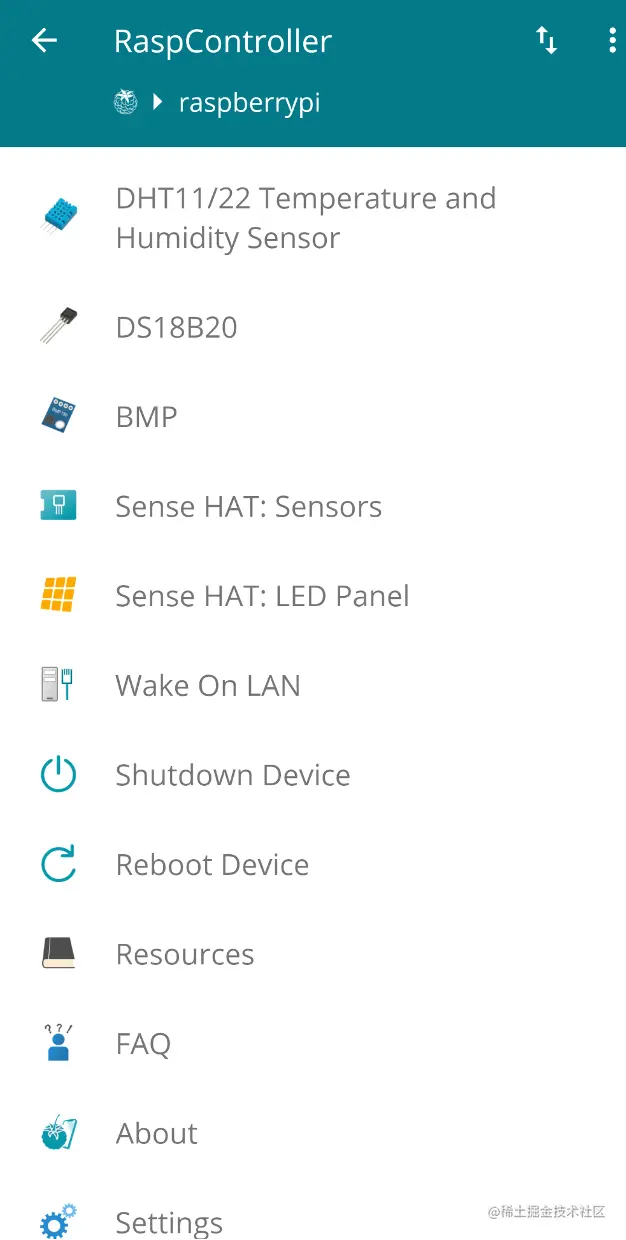Image resolution: width=626 pixels, height=1240 pixels.
Task: Go back using the arrow icon
Action: pyautogui.click(x=44, y=41)
